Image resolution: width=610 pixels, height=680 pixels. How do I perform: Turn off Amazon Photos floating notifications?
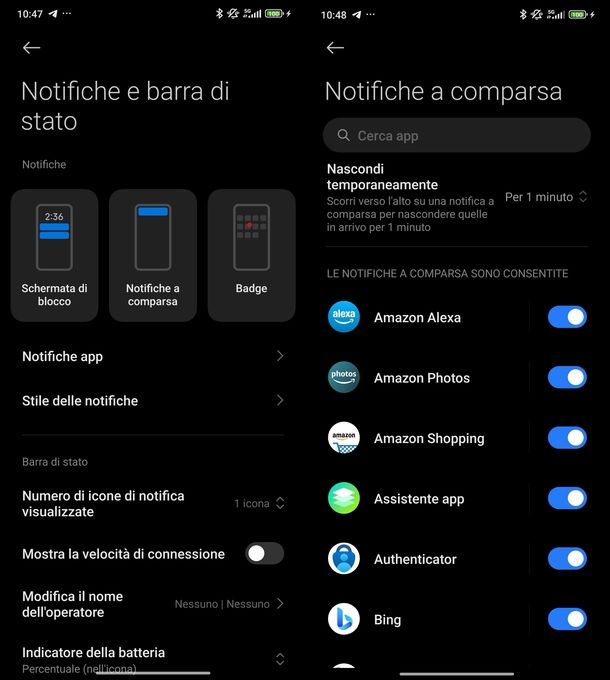[x=567, y=378]
